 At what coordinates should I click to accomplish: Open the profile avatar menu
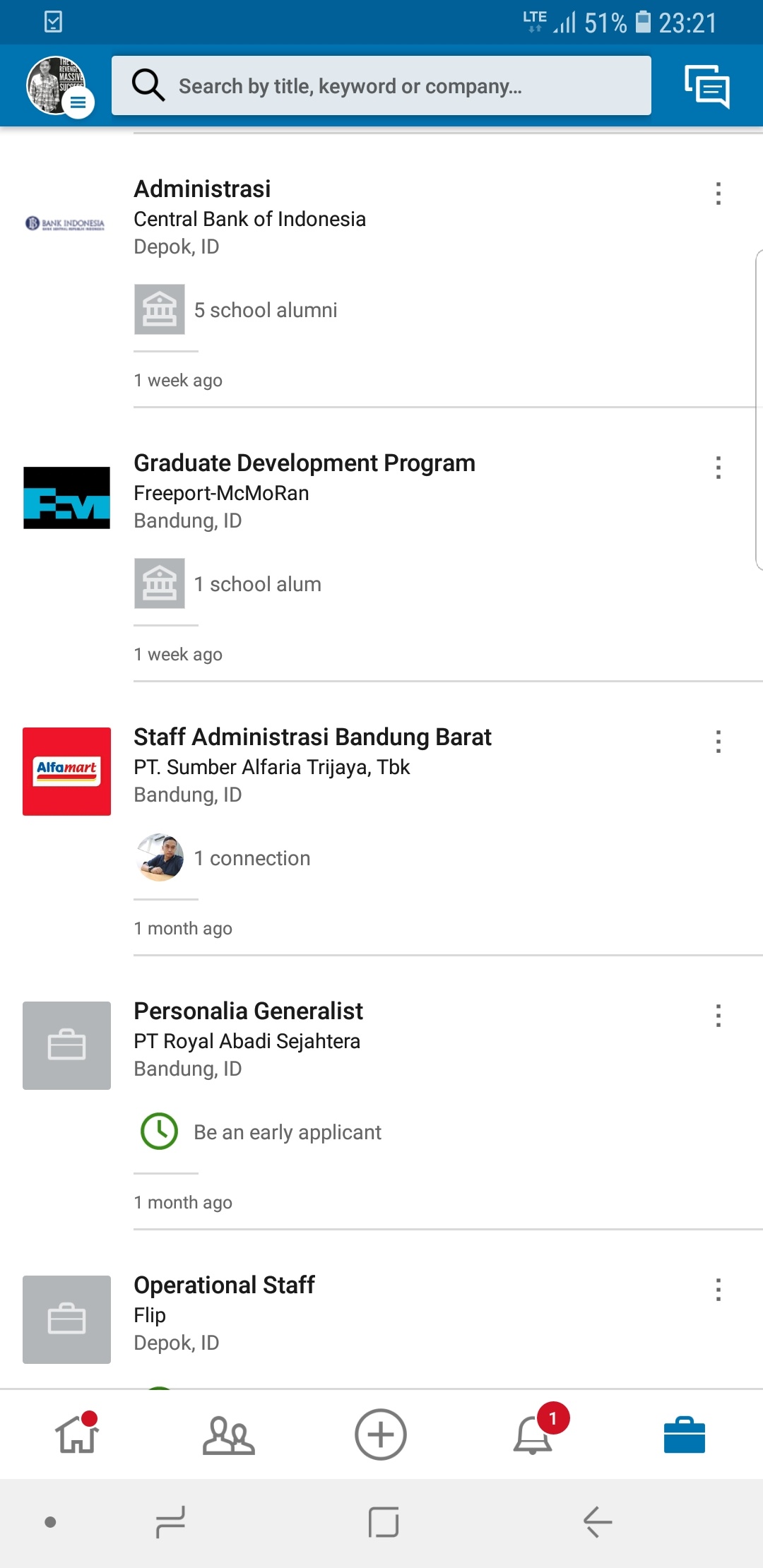[x=58, y=86]
